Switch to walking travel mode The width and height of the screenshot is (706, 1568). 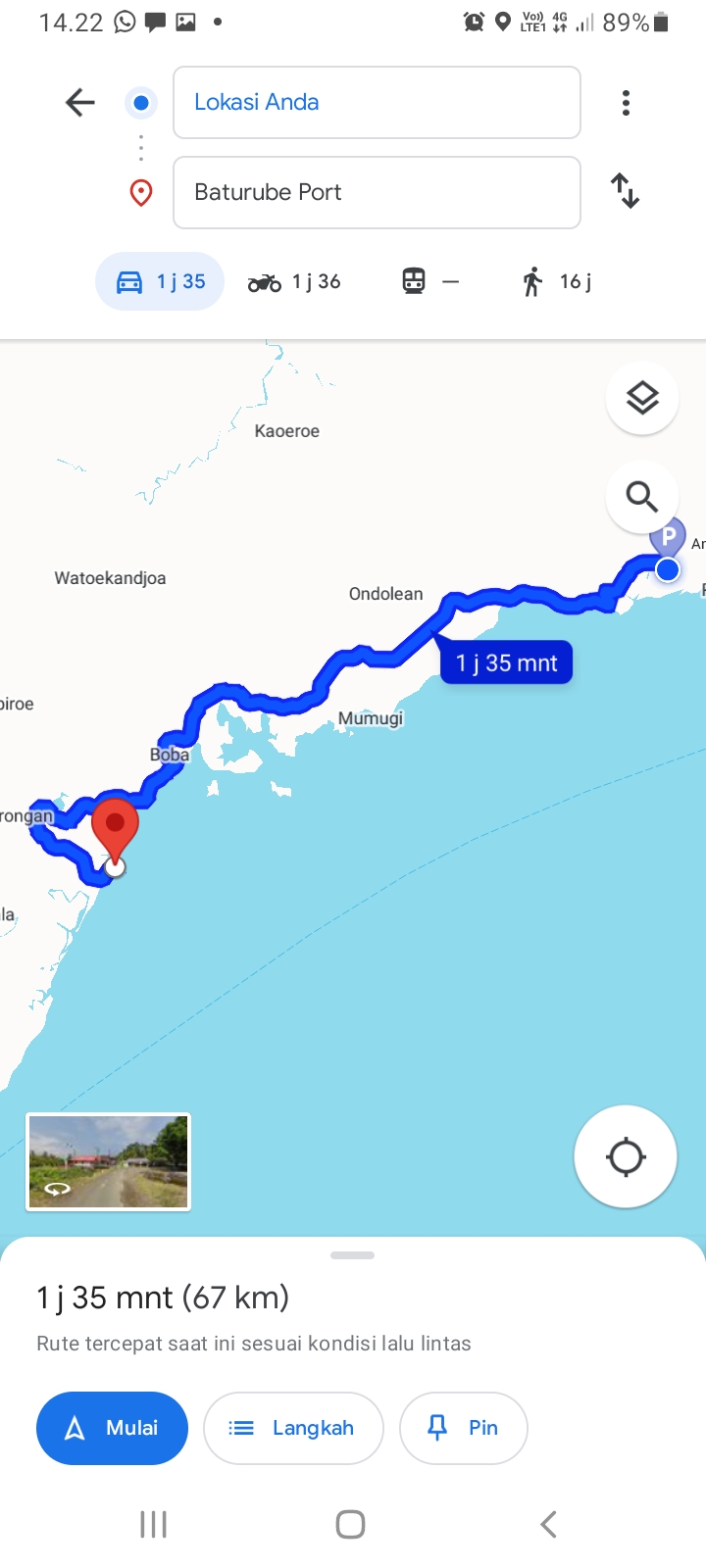558,282
